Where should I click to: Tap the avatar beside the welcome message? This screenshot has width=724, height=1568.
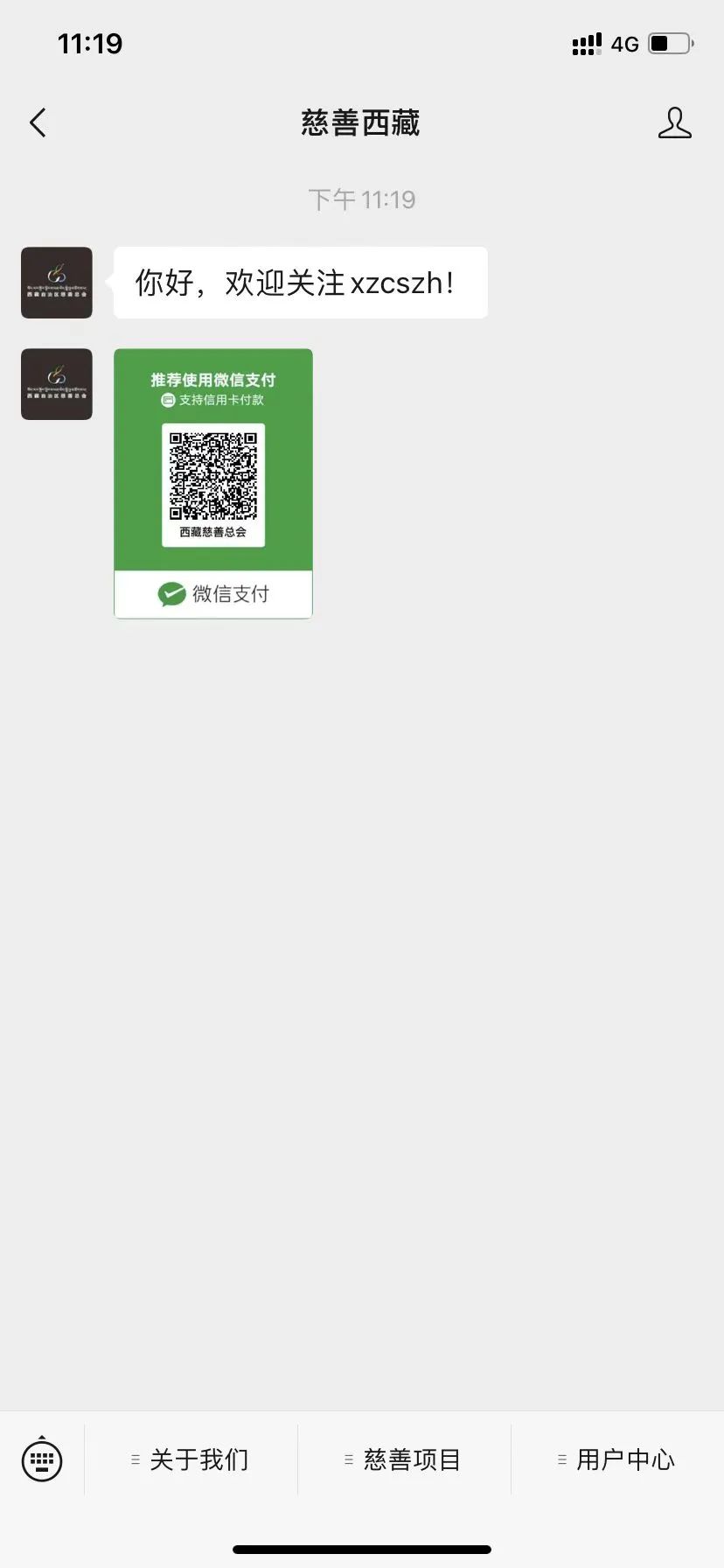tap(57, 283)
